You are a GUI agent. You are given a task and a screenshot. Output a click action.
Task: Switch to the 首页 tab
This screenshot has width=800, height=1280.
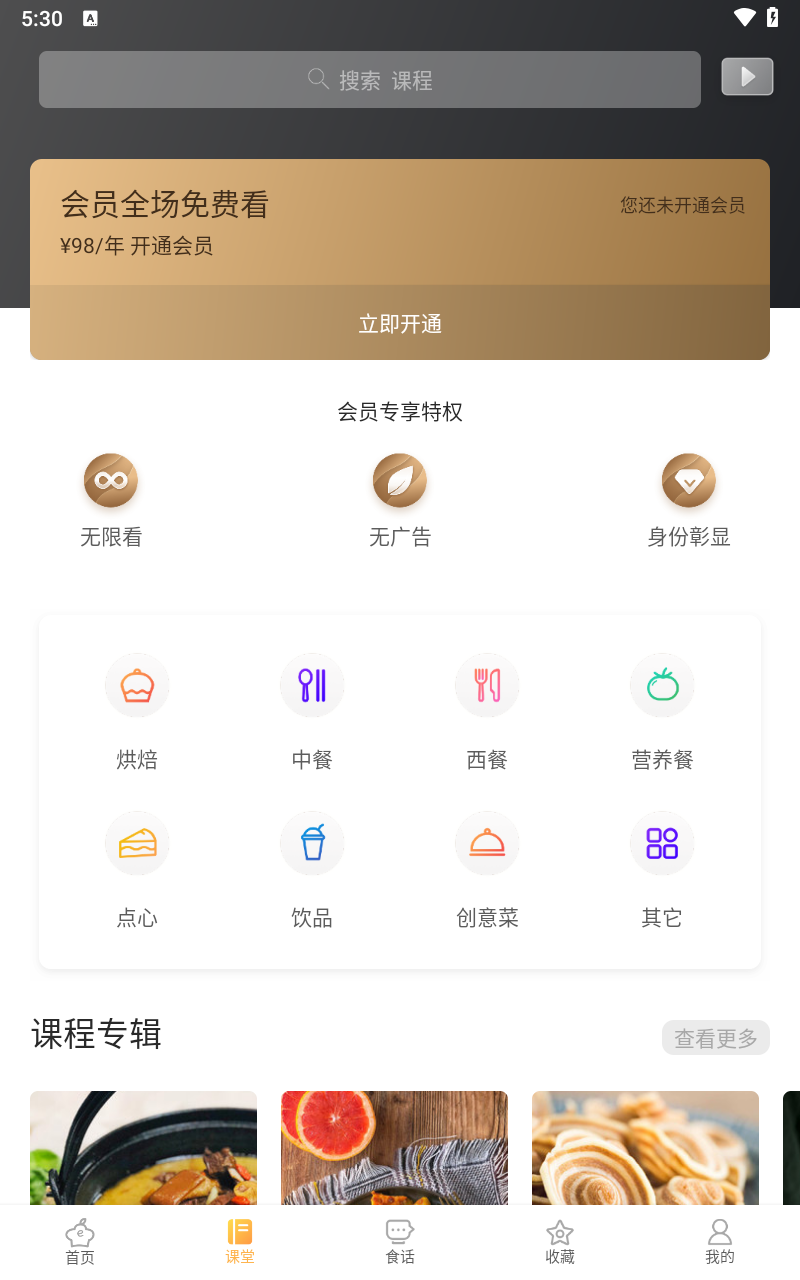pos(80,1242)
